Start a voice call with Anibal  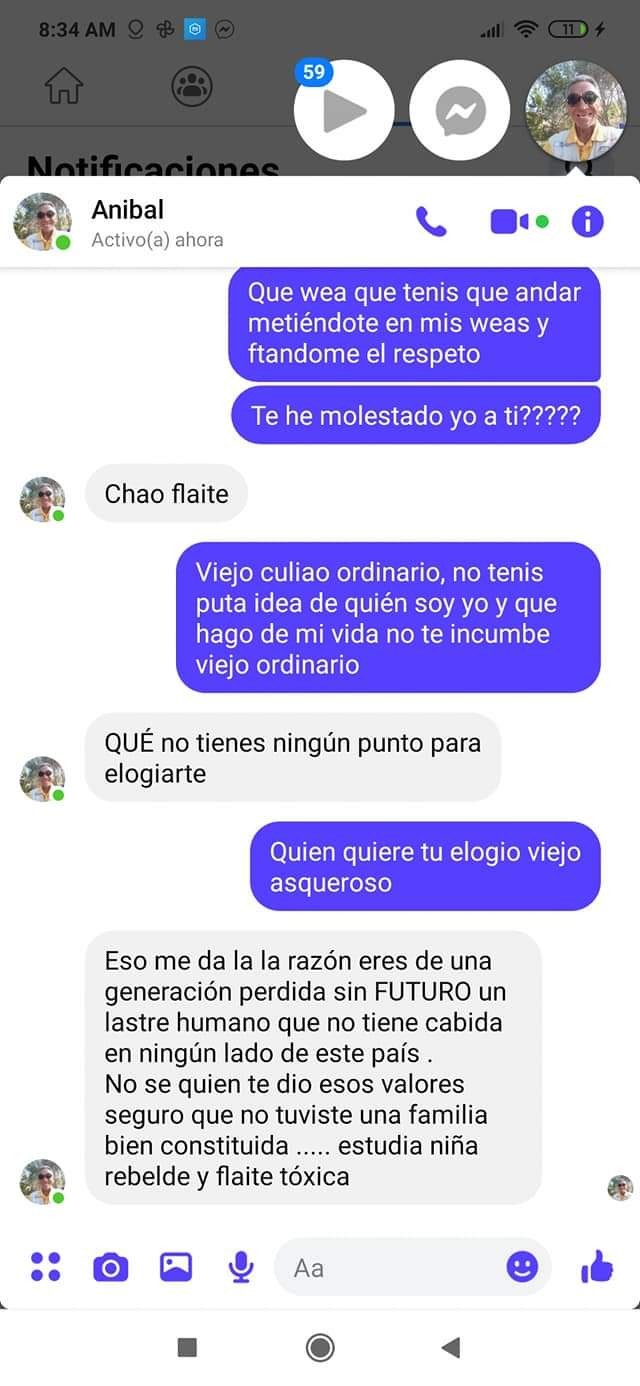[x=431, y=221]
